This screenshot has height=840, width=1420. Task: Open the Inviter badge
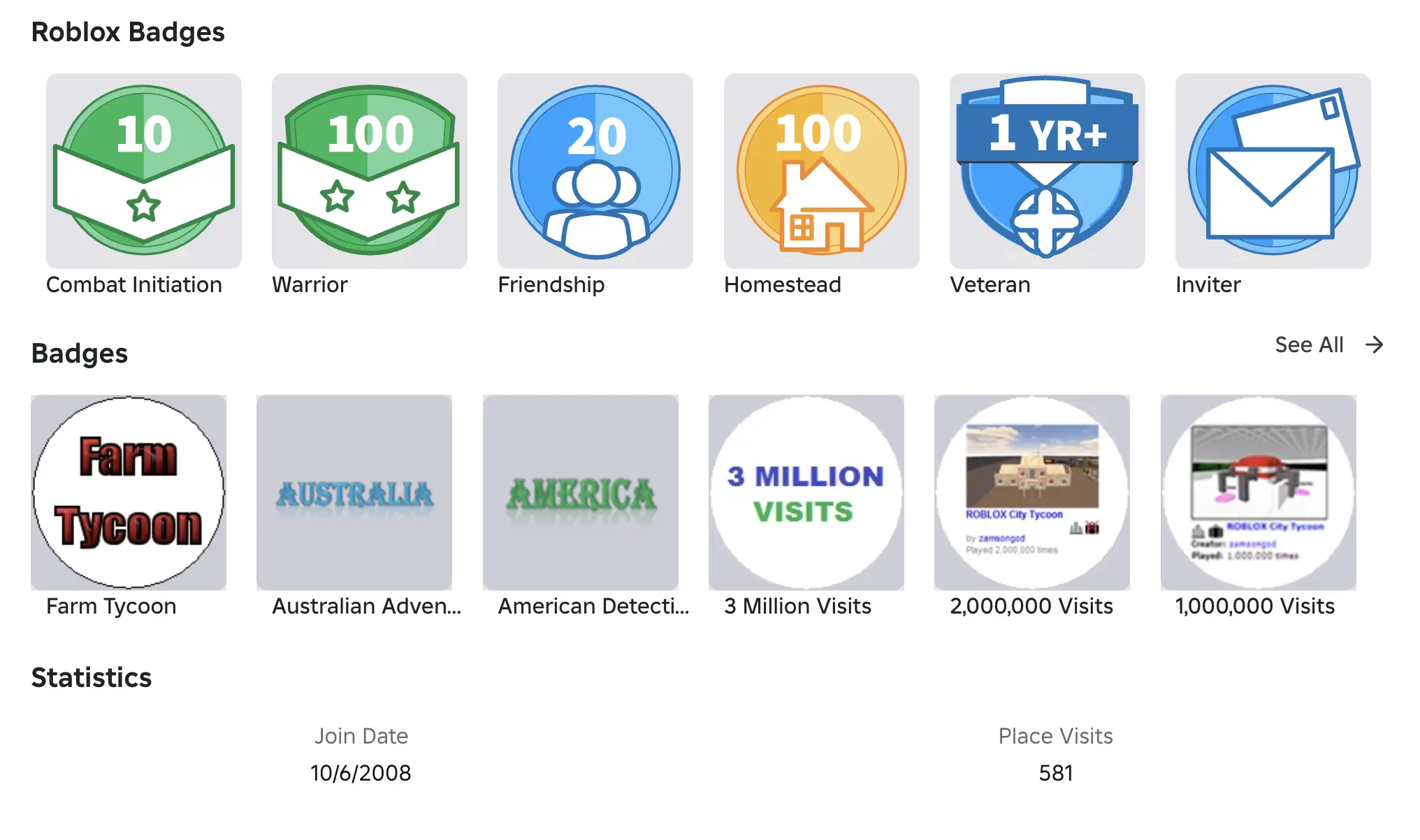[x=1273, y=171]
